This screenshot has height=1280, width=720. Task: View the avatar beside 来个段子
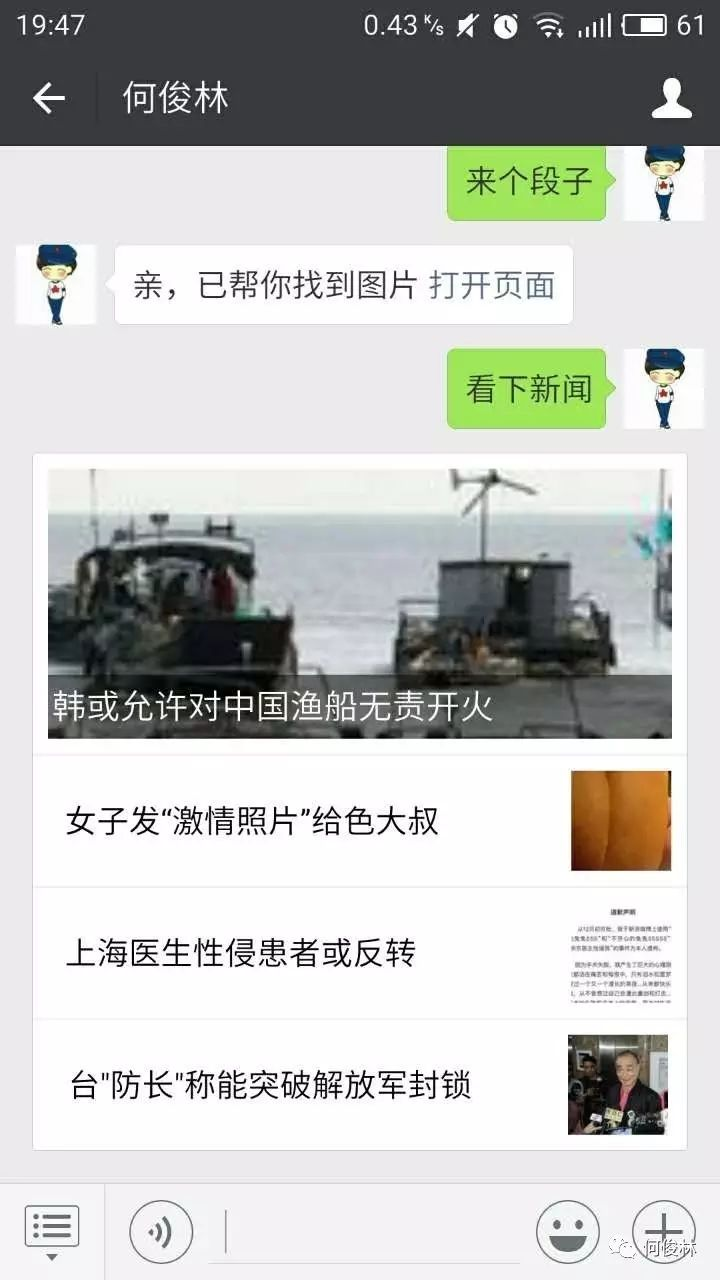pyautogui.click(x=663, y=183)
